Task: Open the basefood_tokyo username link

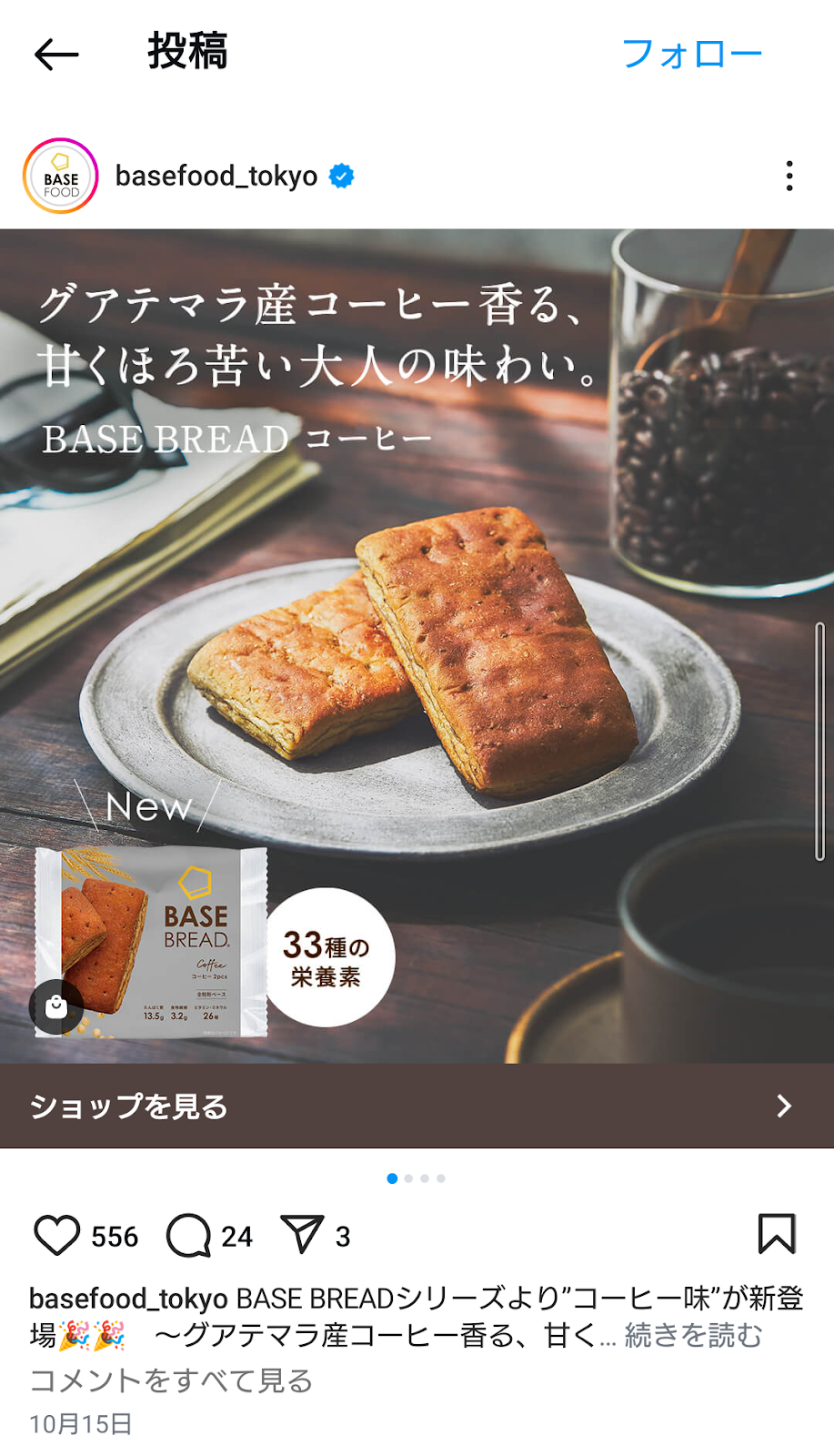Action: click(216, 176)
